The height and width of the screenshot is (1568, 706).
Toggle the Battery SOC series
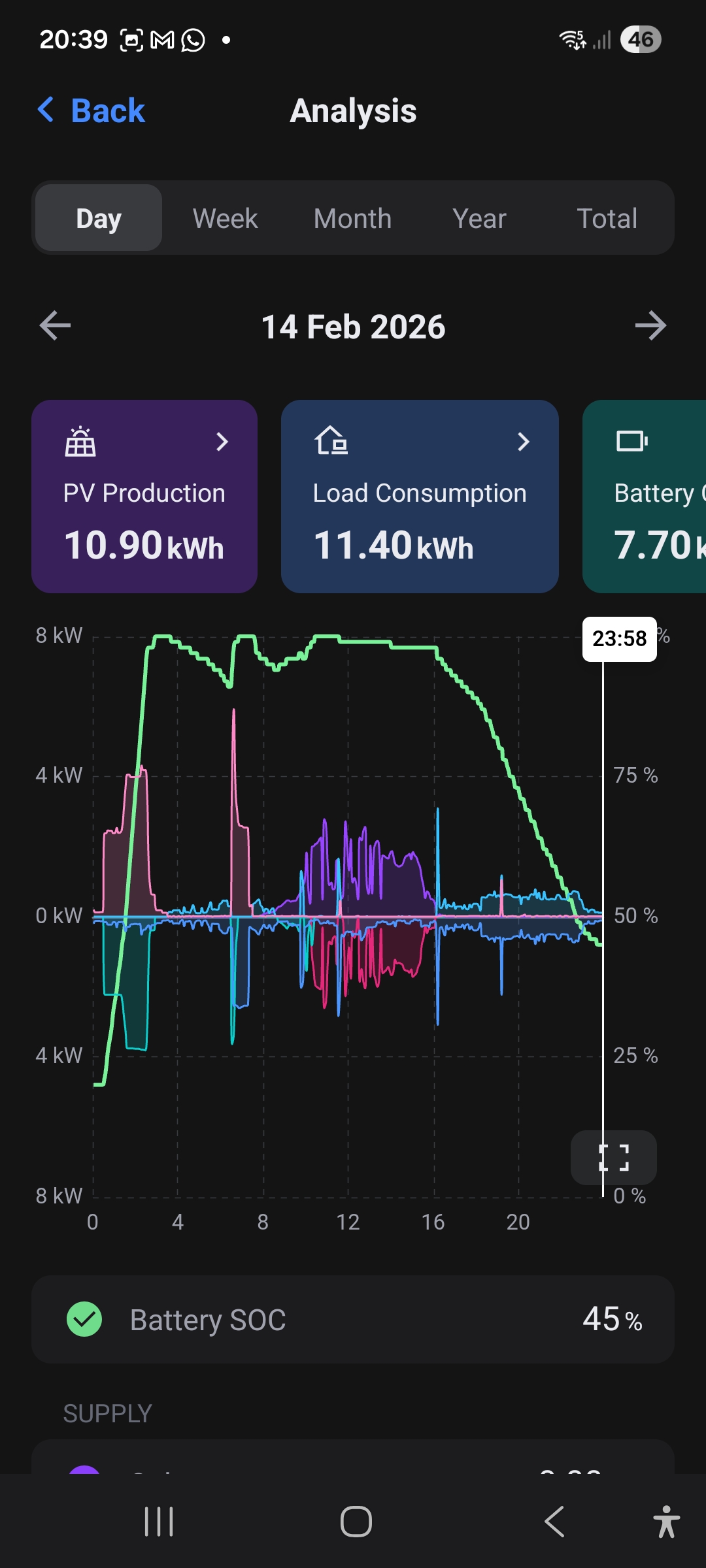click(x=84, y=1319)
